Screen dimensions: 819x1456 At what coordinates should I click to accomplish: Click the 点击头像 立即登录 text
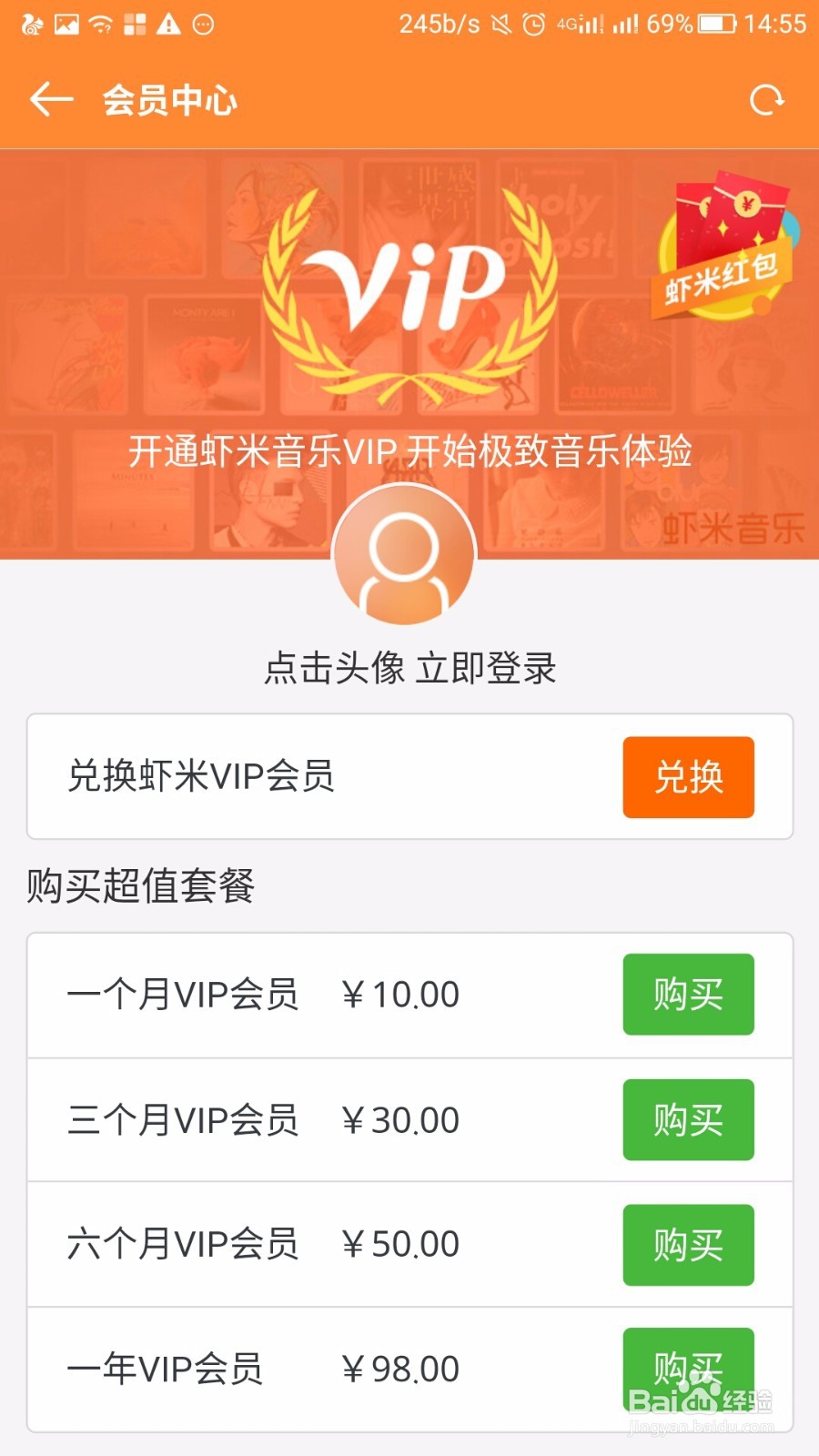point(409,669)
